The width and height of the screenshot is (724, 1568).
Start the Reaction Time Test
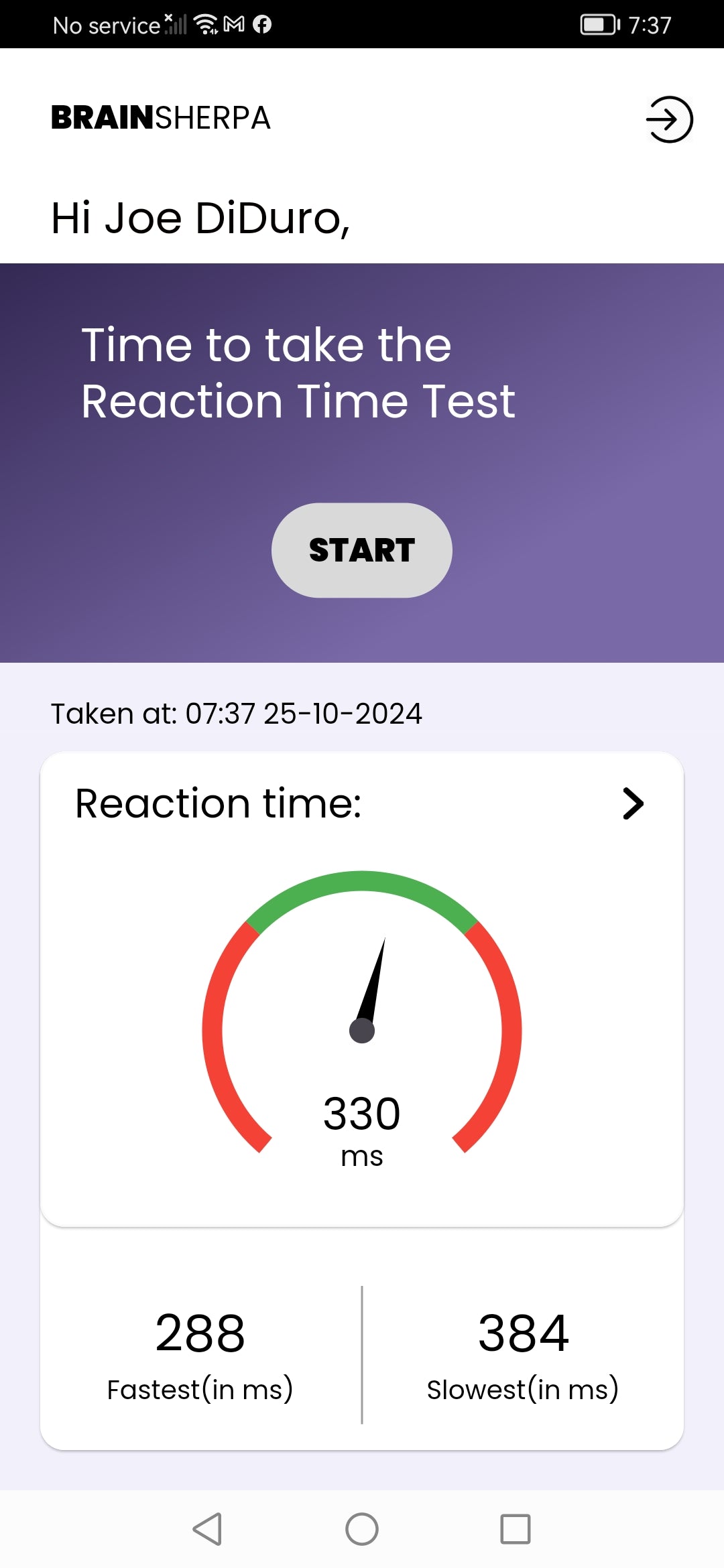361,550
